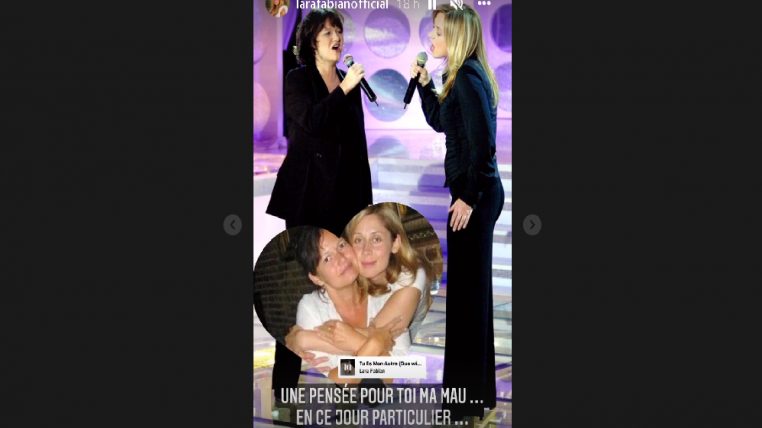Unmute the story sound
Screen dimensions: 762x428
[x=458, y=5]
